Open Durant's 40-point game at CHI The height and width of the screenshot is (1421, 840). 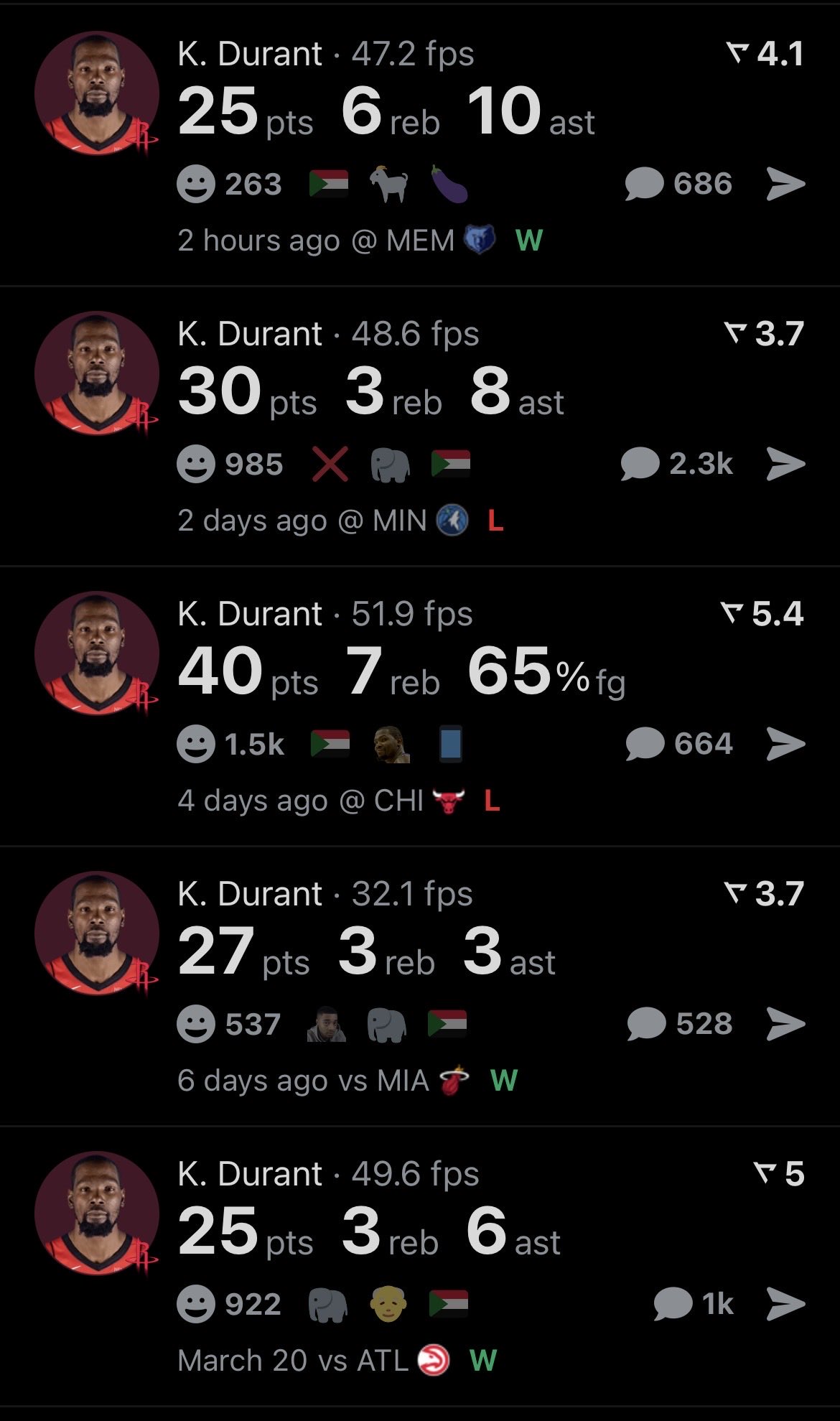pos(402,671)
